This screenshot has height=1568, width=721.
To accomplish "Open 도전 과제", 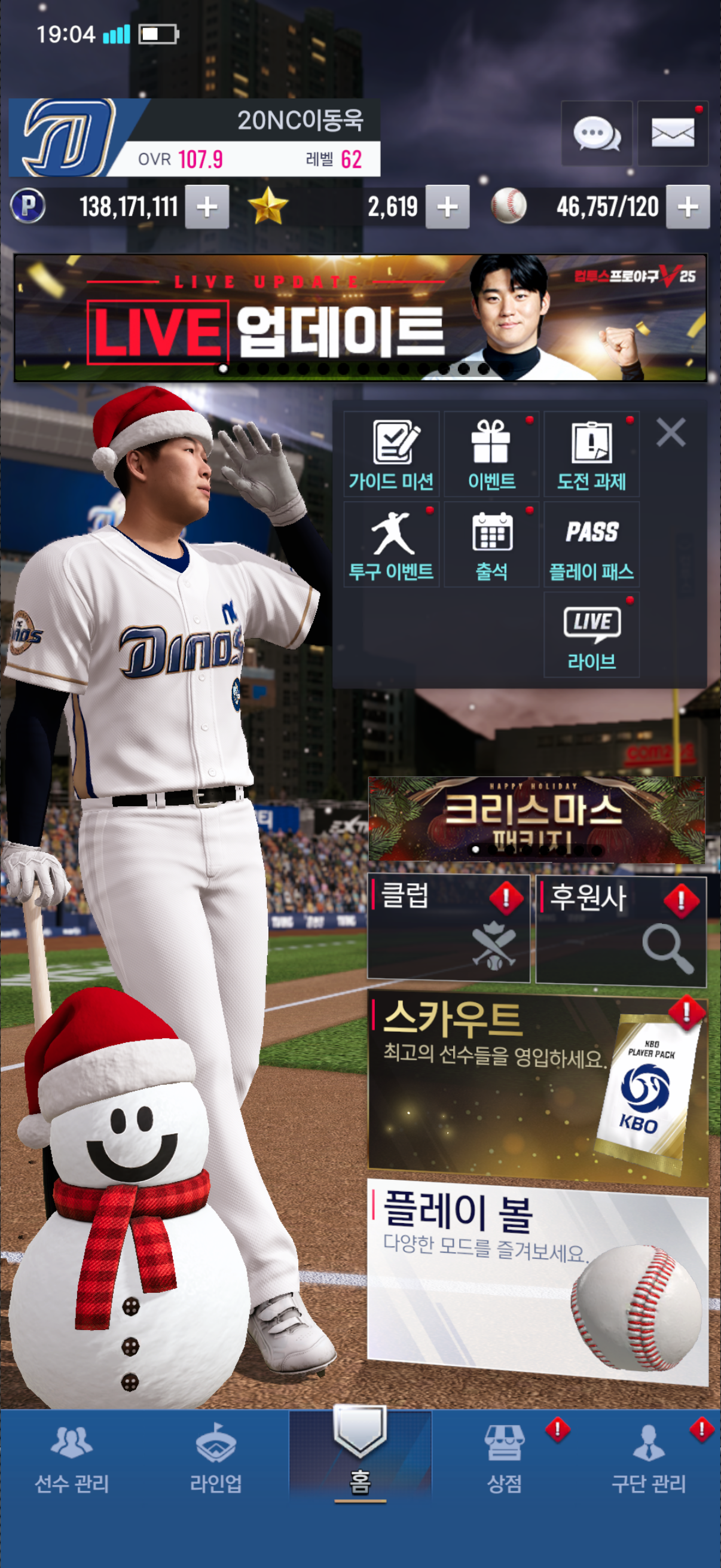I will (591, 454).
